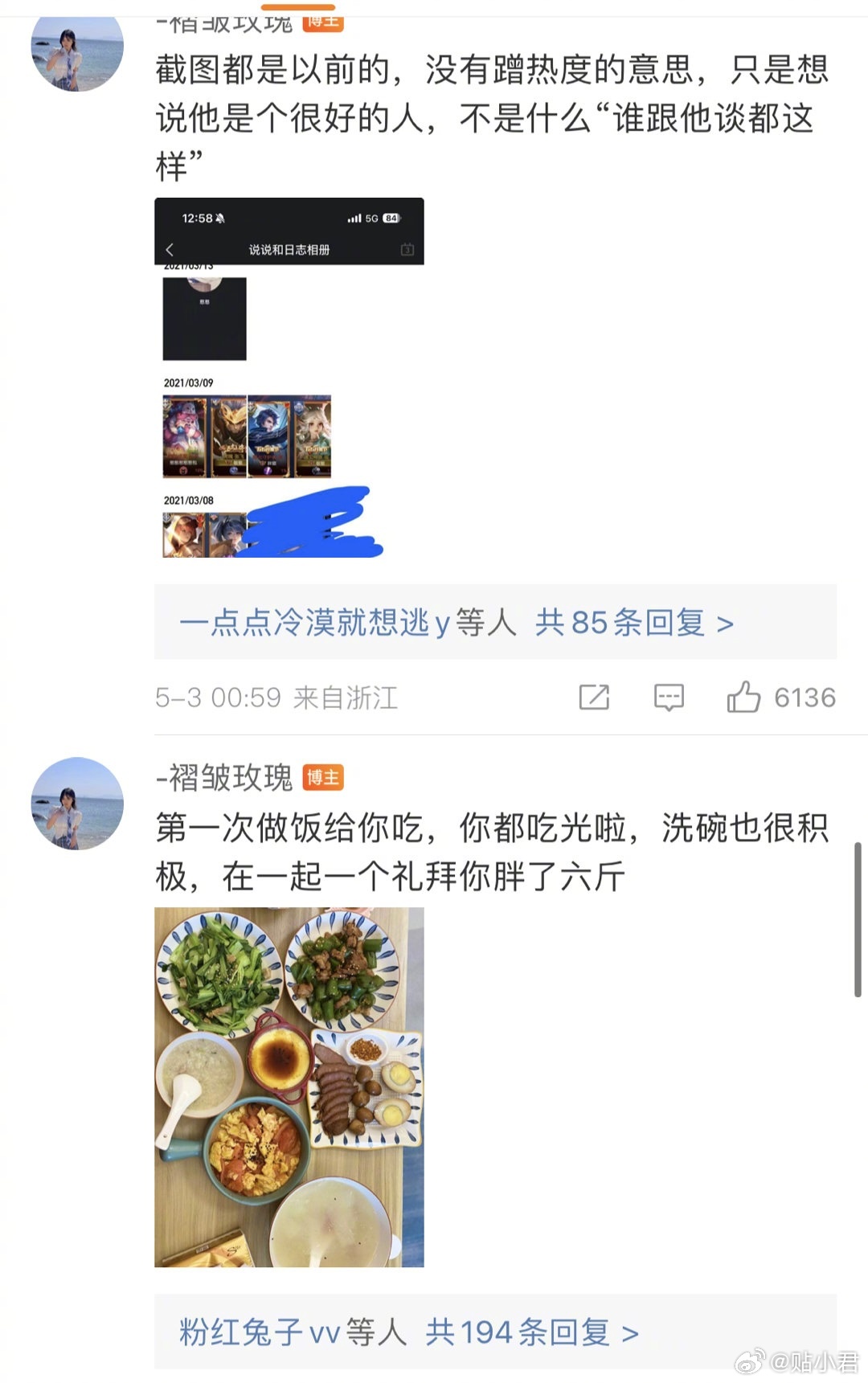868x1383 pixels.
Task: Open the QQ album screenshot image
Action: tap(289, 378)
